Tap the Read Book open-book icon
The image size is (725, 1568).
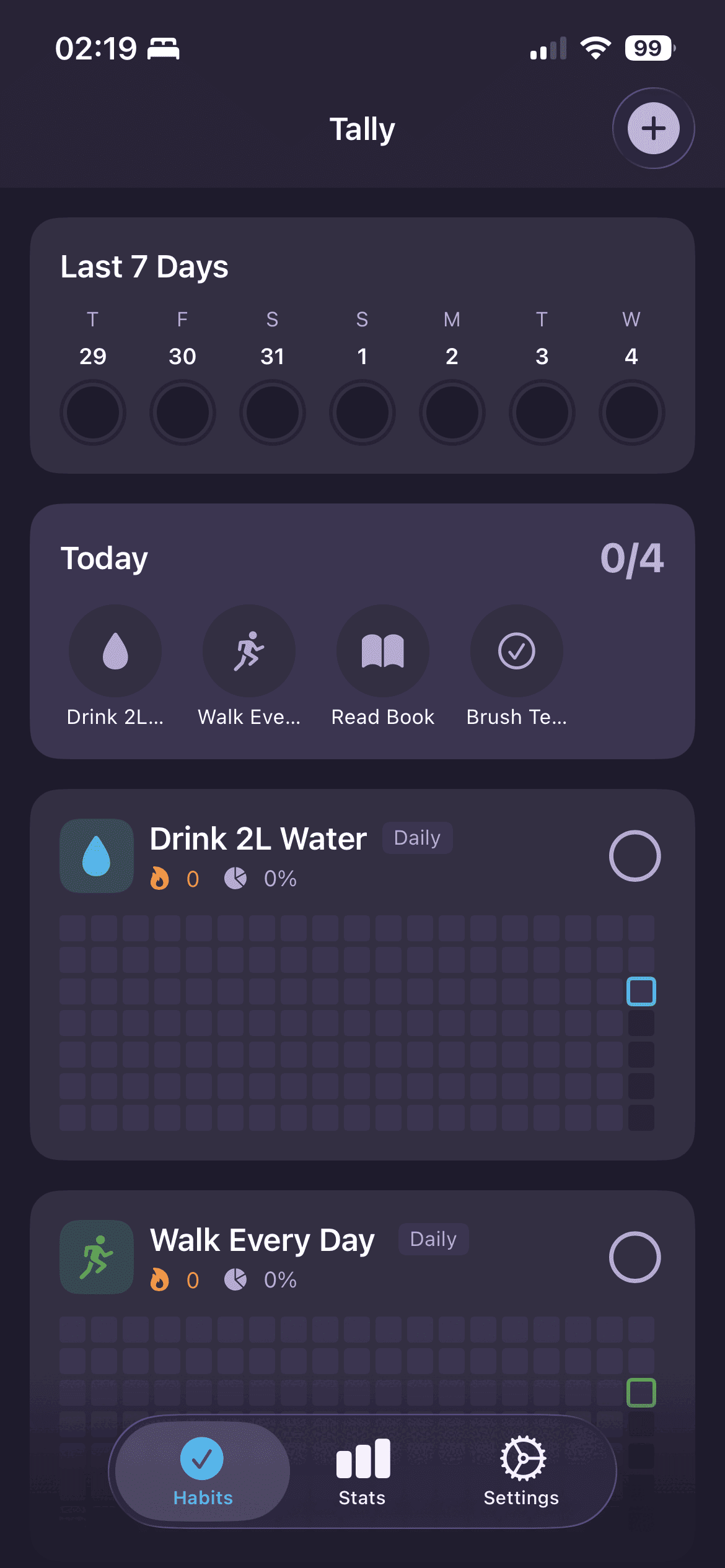point(383,650)
